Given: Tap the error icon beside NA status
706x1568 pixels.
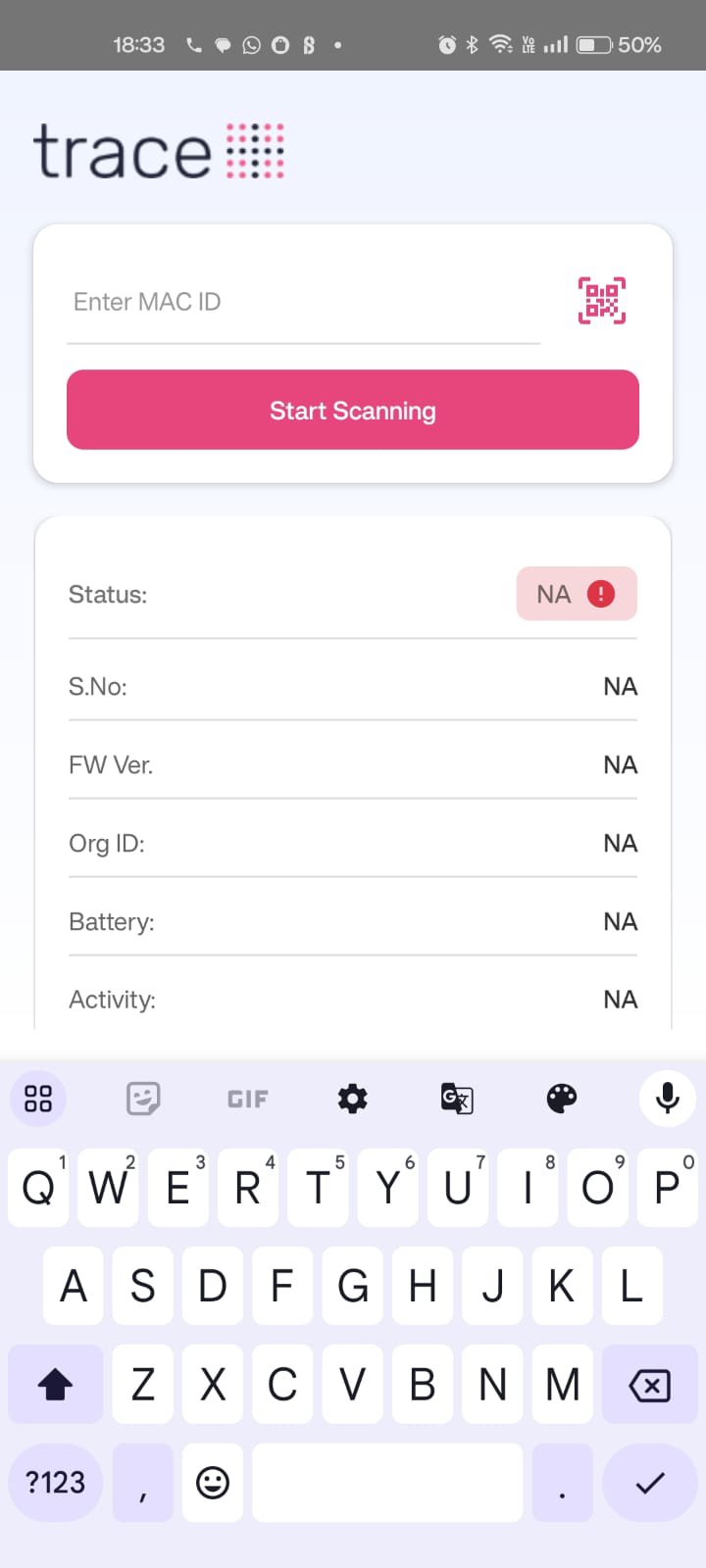Looking at the screenshot, I should [599, 594].
